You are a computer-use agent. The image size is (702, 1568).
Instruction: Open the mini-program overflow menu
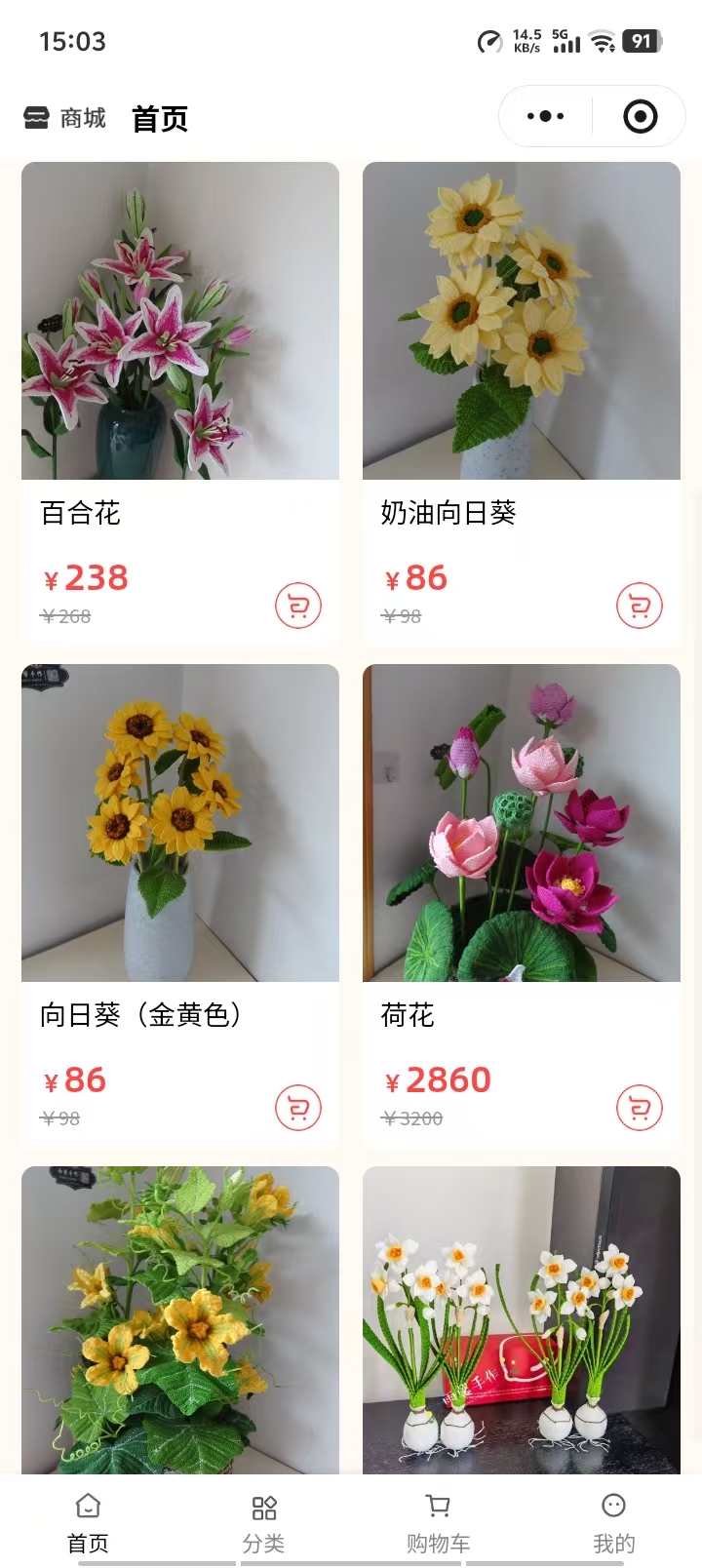coord(545,117)
